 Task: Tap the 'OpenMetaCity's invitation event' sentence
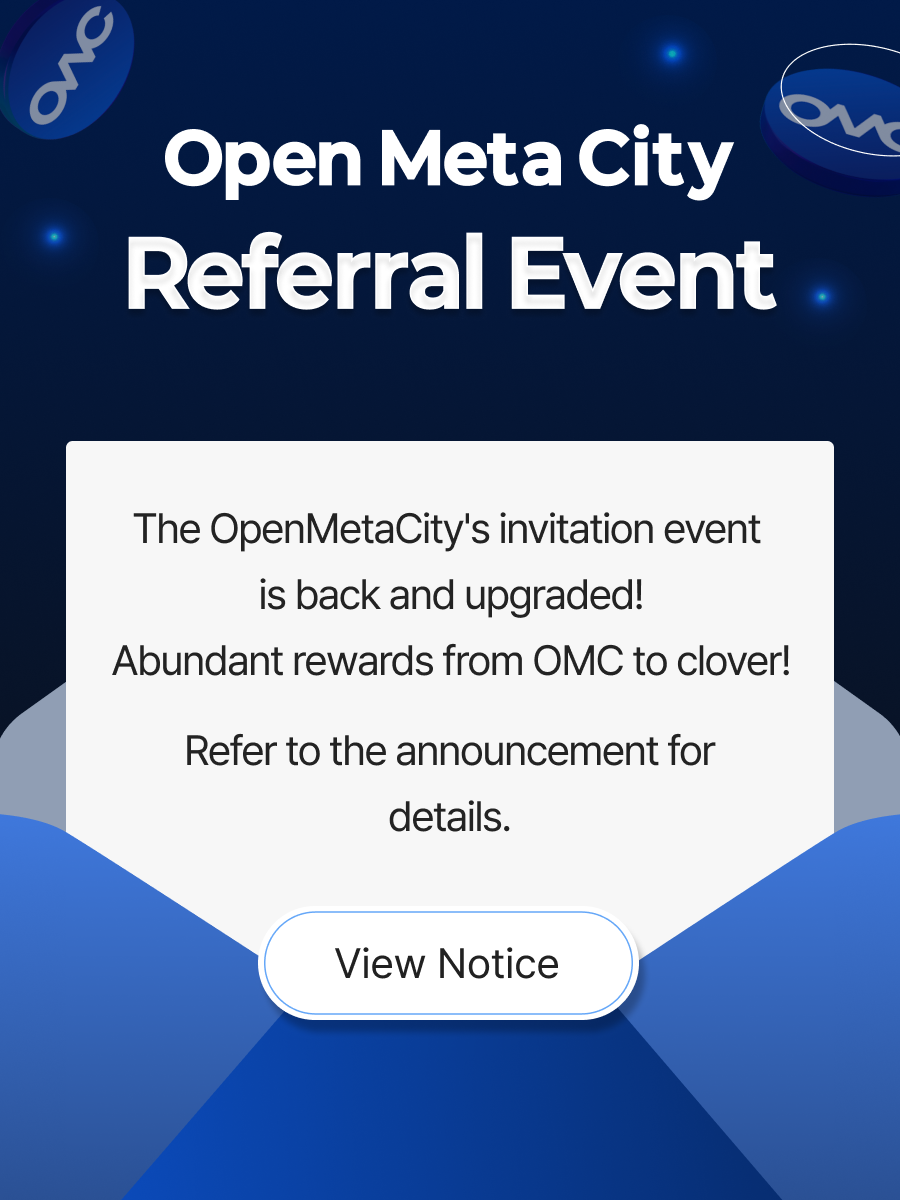point(450,528)
